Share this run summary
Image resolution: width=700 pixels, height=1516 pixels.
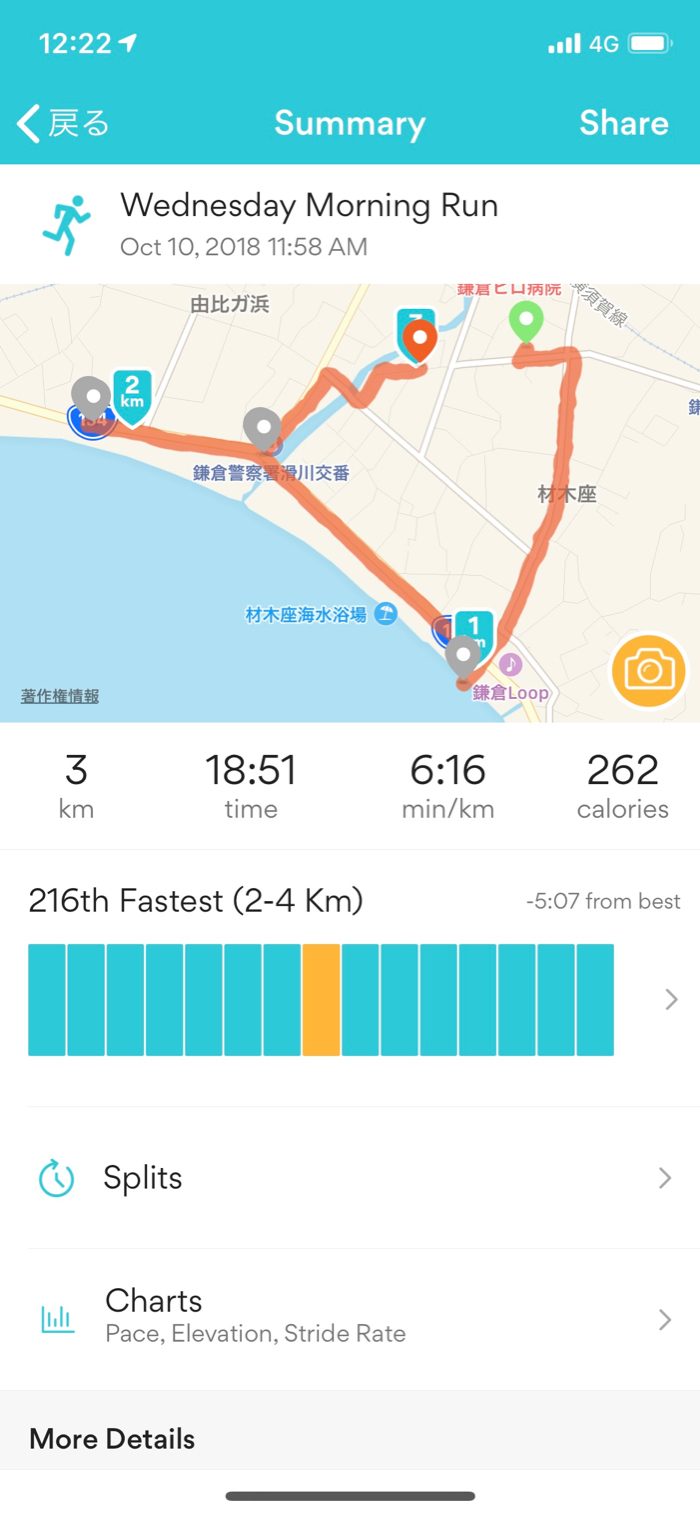coord(623,123)
